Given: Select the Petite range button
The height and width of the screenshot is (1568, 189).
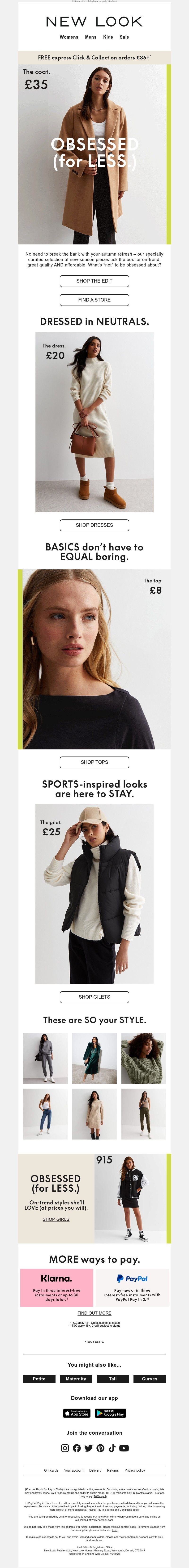Looking at the screenshot, I should [x=39, y=1379].
